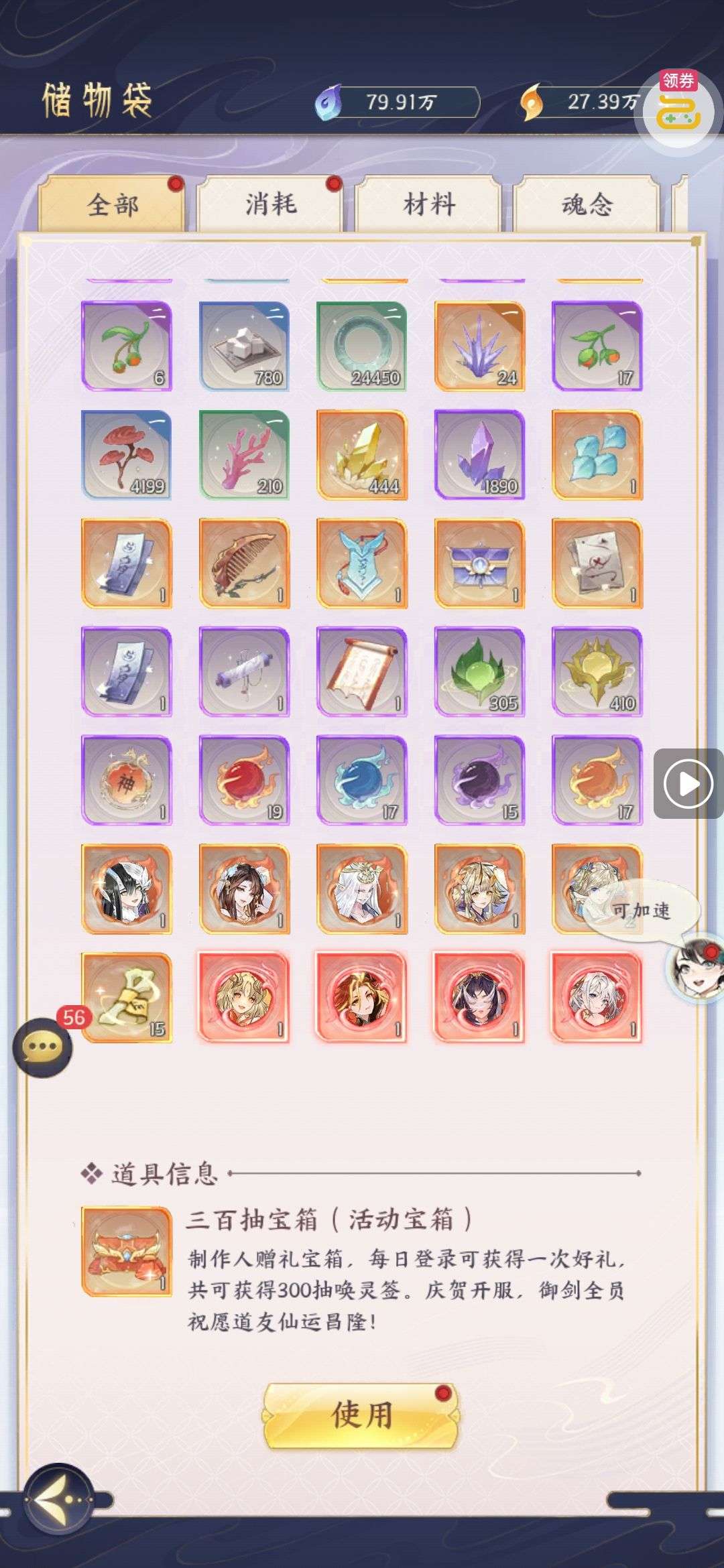Tap the floating video play button
Screen dimensions: 724x1568
[x=688, y=783]
